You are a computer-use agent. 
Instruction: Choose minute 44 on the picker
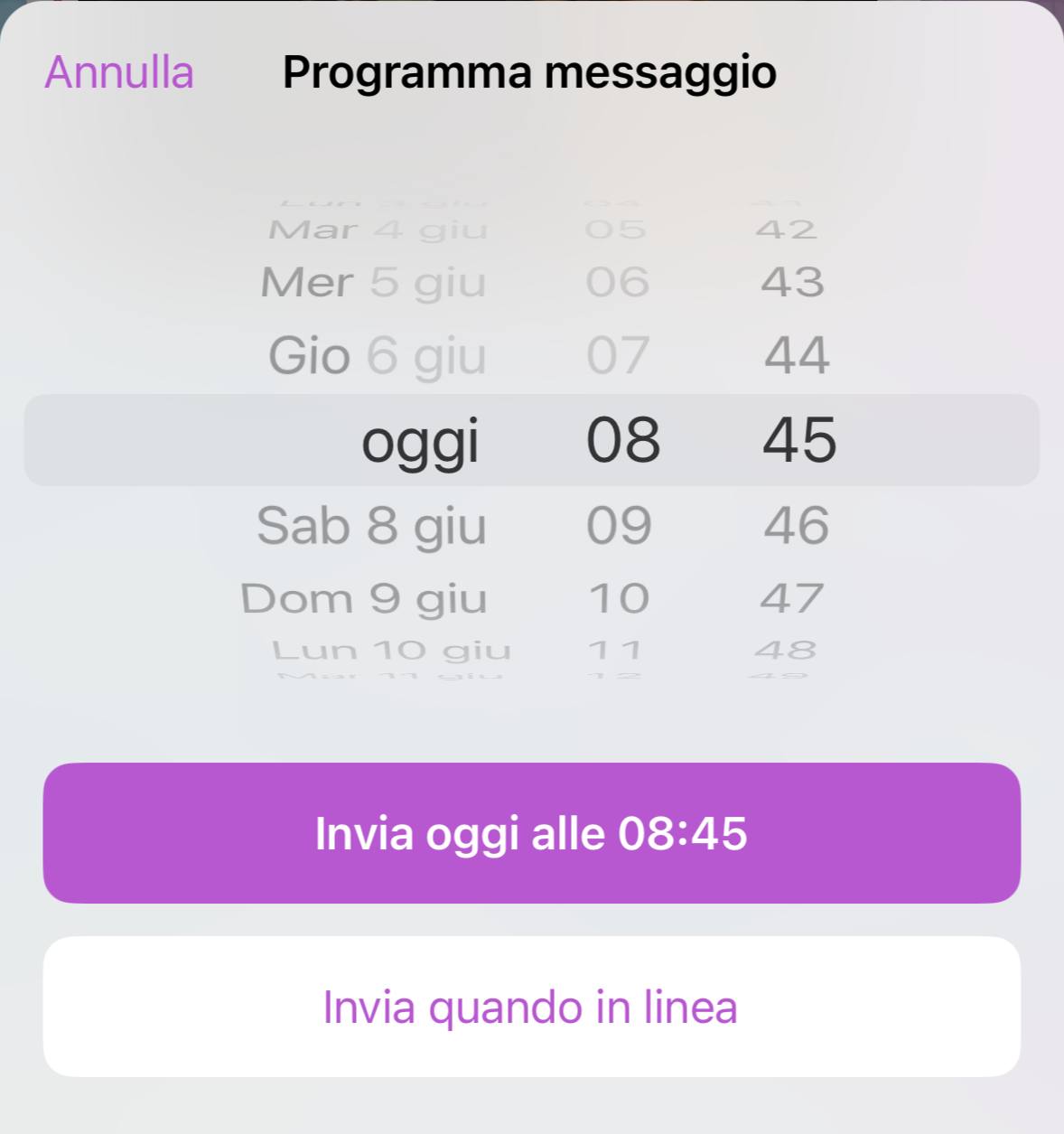pos(798,354)
